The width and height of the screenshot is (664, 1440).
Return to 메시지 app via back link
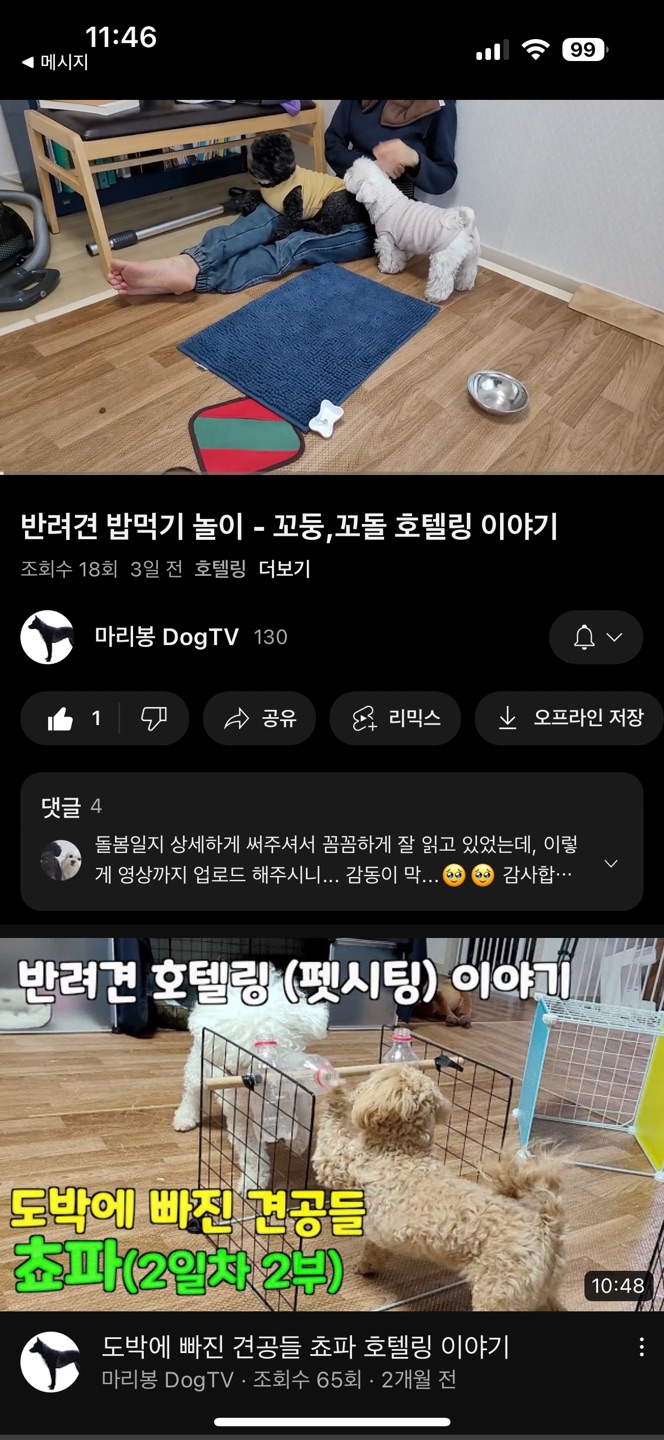tap(55, 62)
